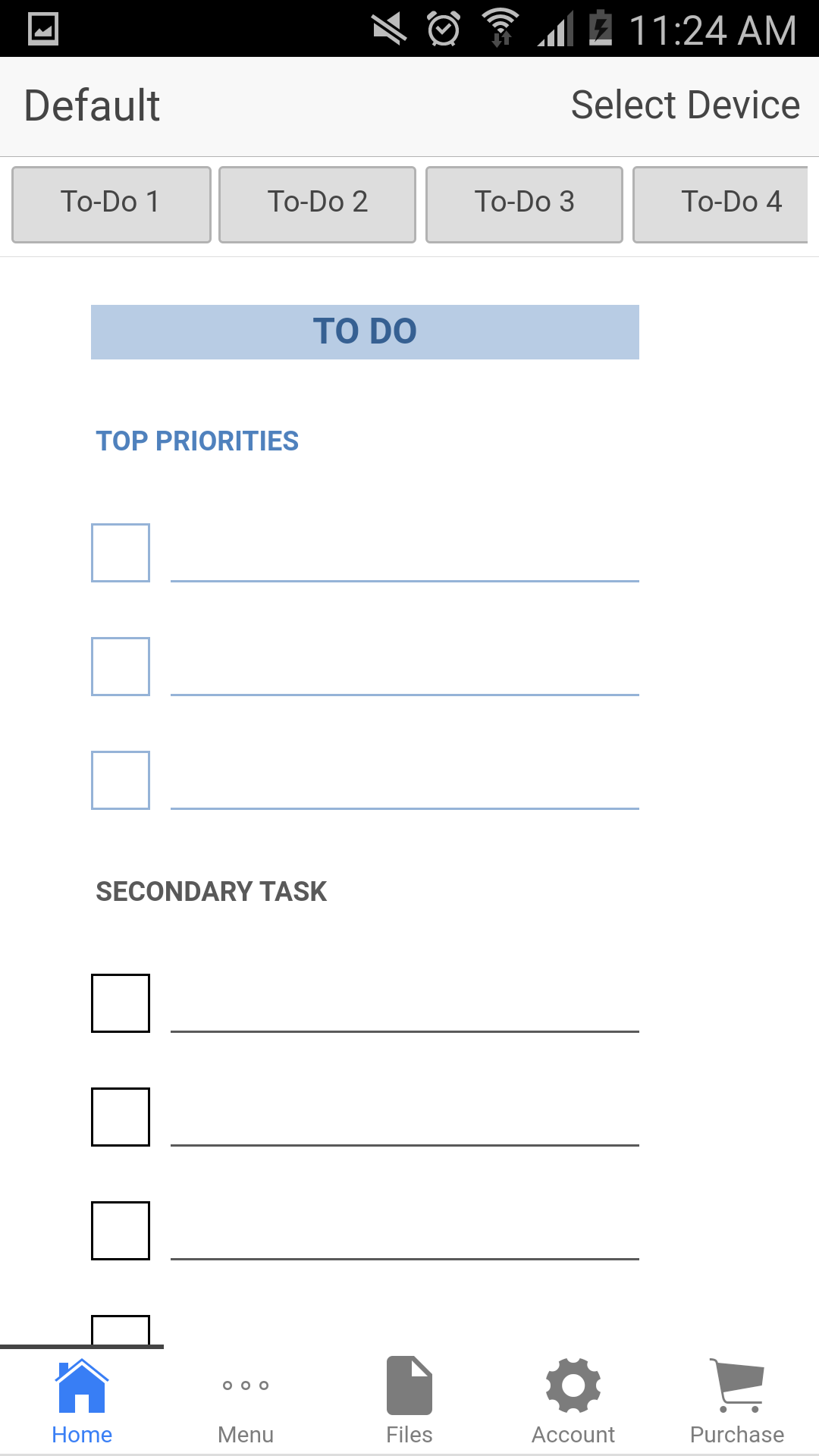The width and height of the screenshot is (819, 1456).
Task: Tap the Default label in the header
Action: pos(92,105)
